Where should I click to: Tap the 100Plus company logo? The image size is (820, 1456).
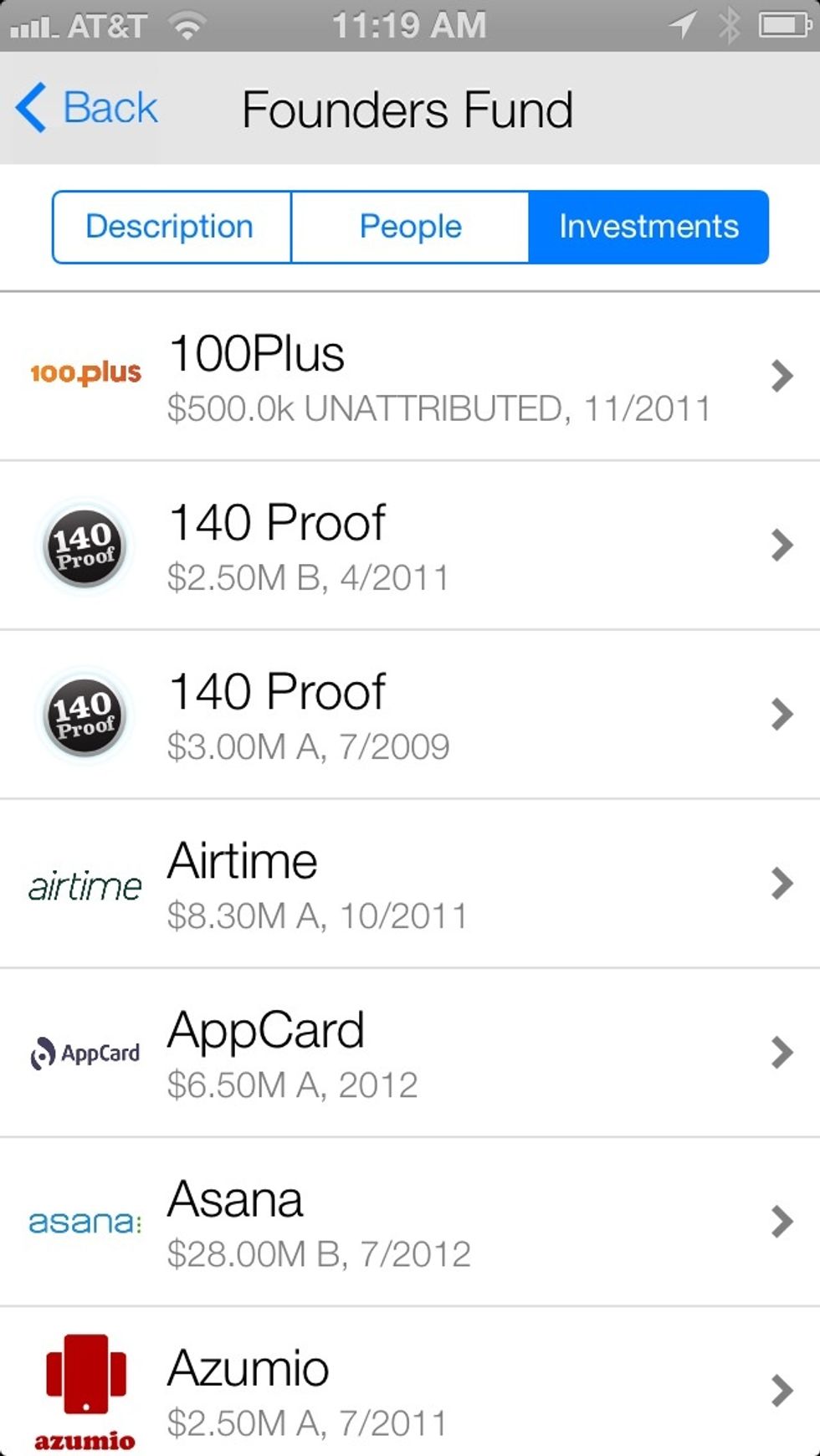pyautogui.click(x=86, y=374)
